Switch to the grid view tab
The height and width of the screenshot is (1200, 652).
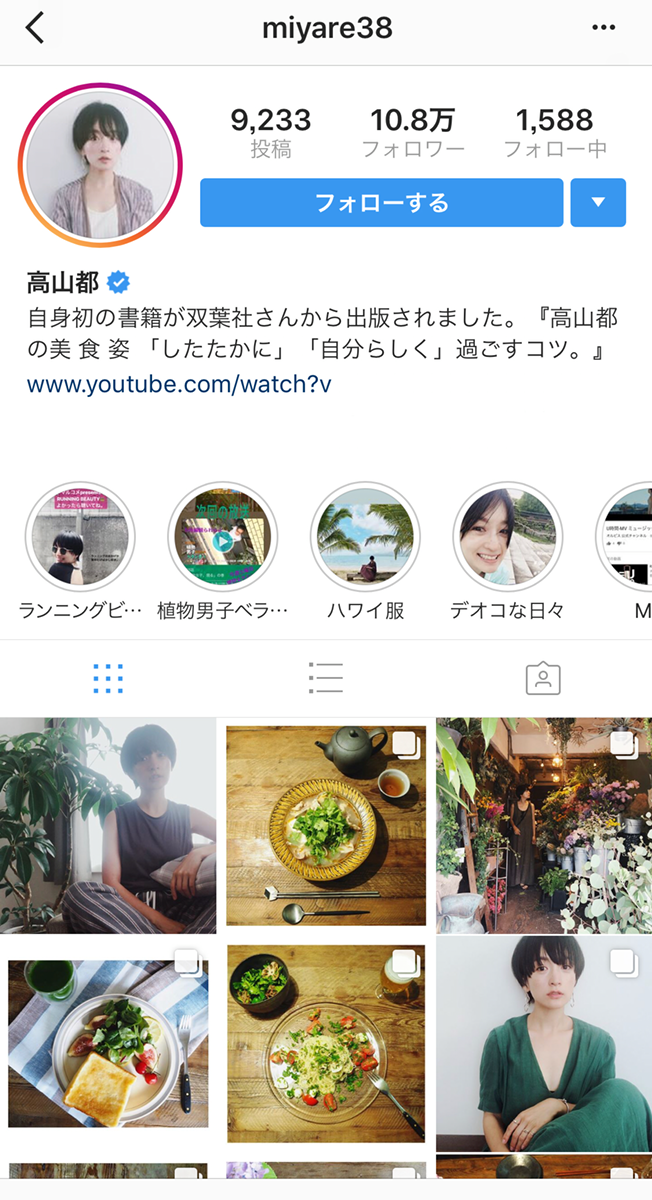pyautogui.click(x=108, y=678)
